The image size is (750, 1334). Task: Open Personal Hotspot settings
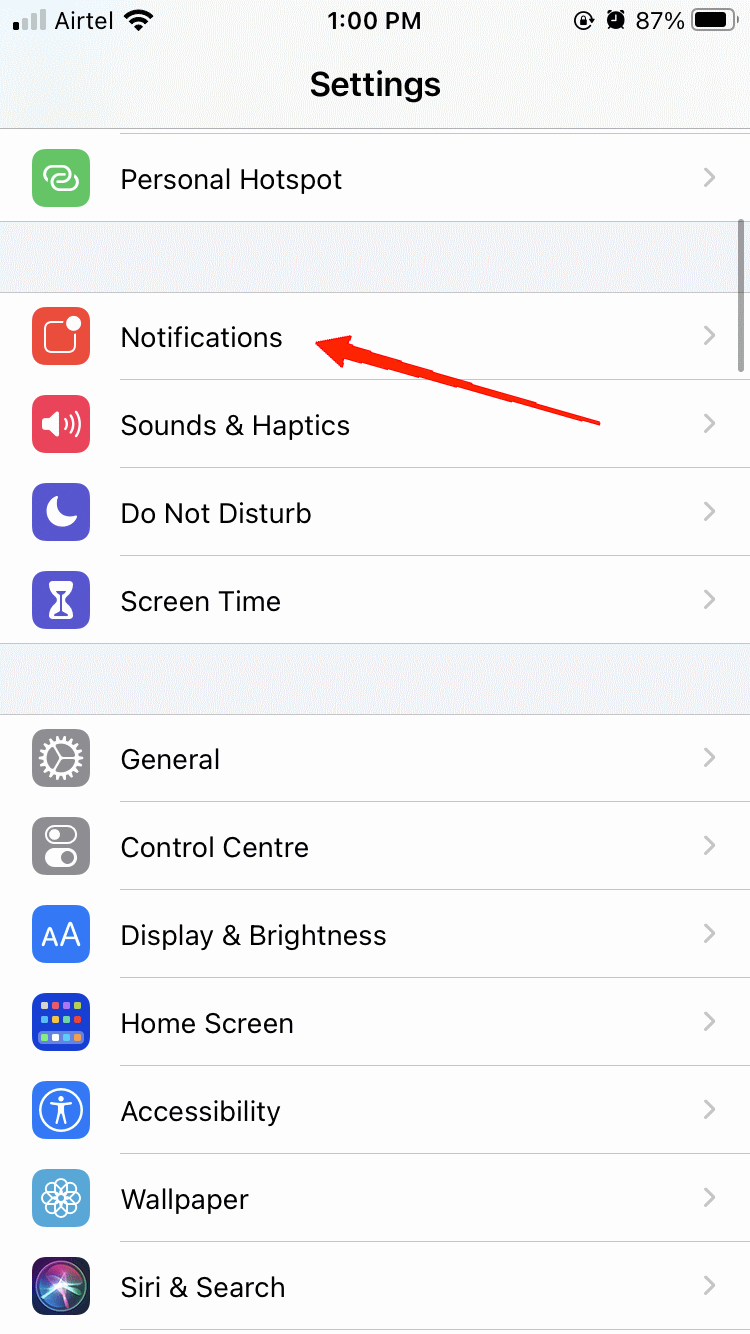(375, 178)
